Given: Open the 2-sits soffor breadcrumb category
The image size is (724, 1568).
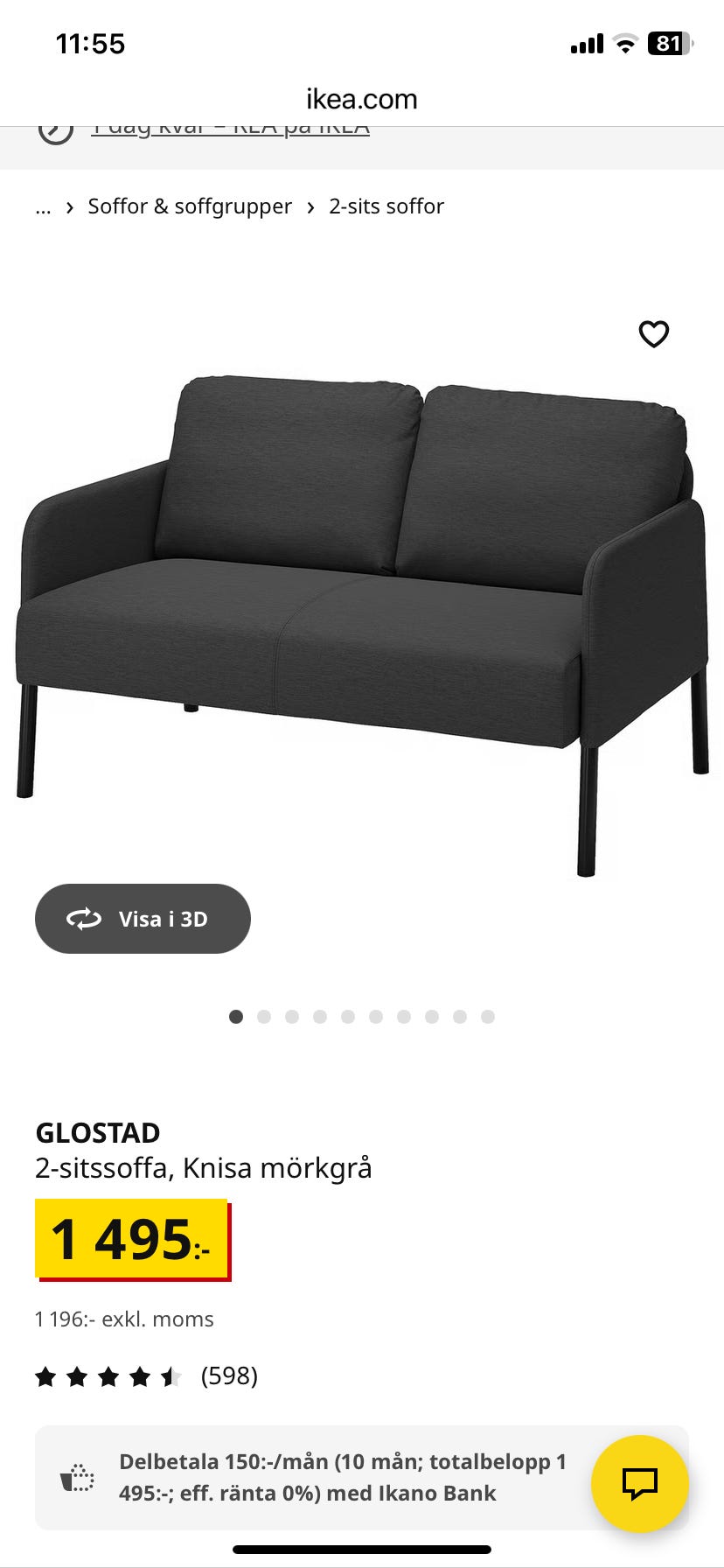Looking at the screenshot, I should (386, 206).
